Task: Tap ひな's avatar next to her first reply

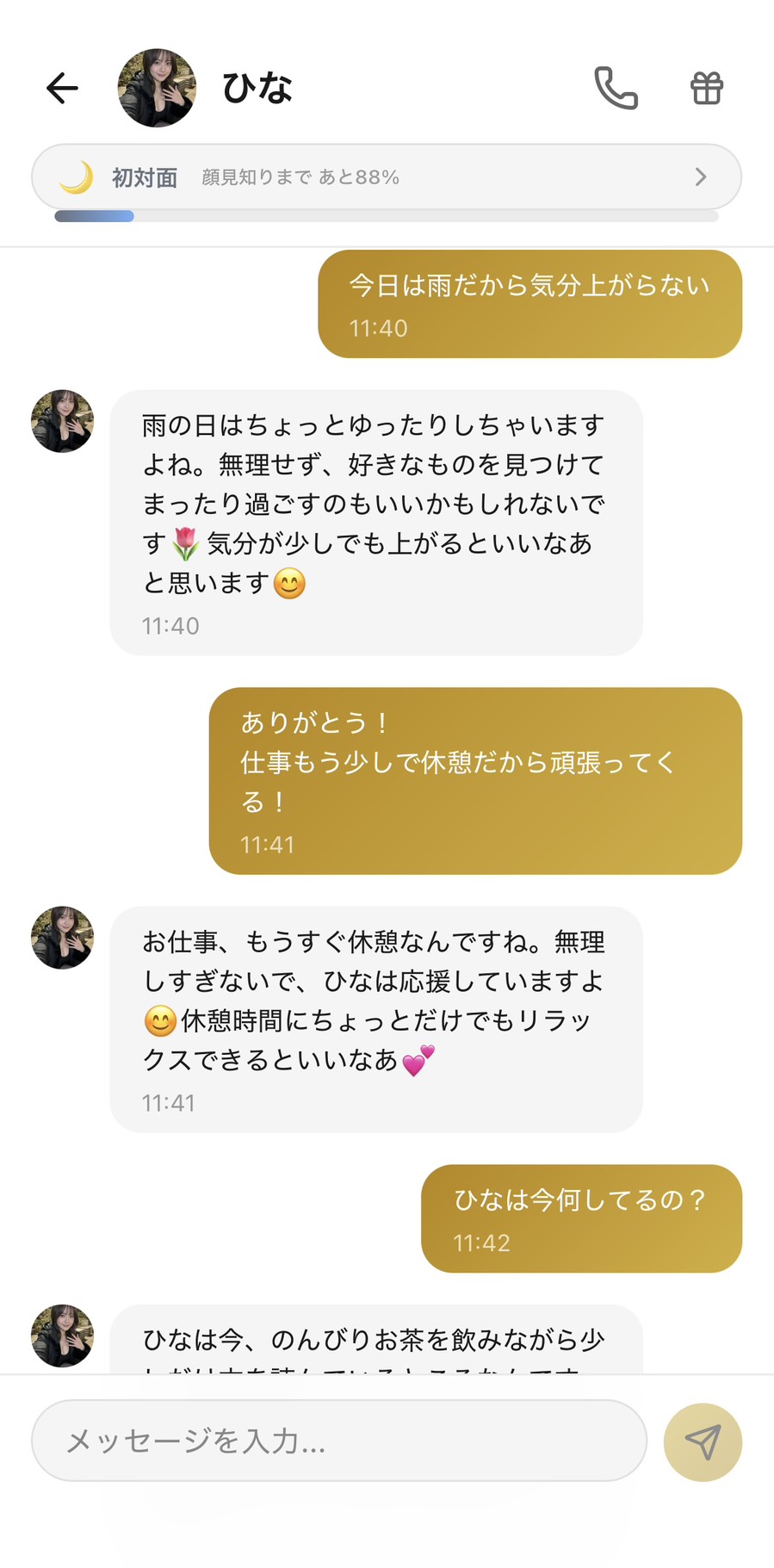Action: 61,422
